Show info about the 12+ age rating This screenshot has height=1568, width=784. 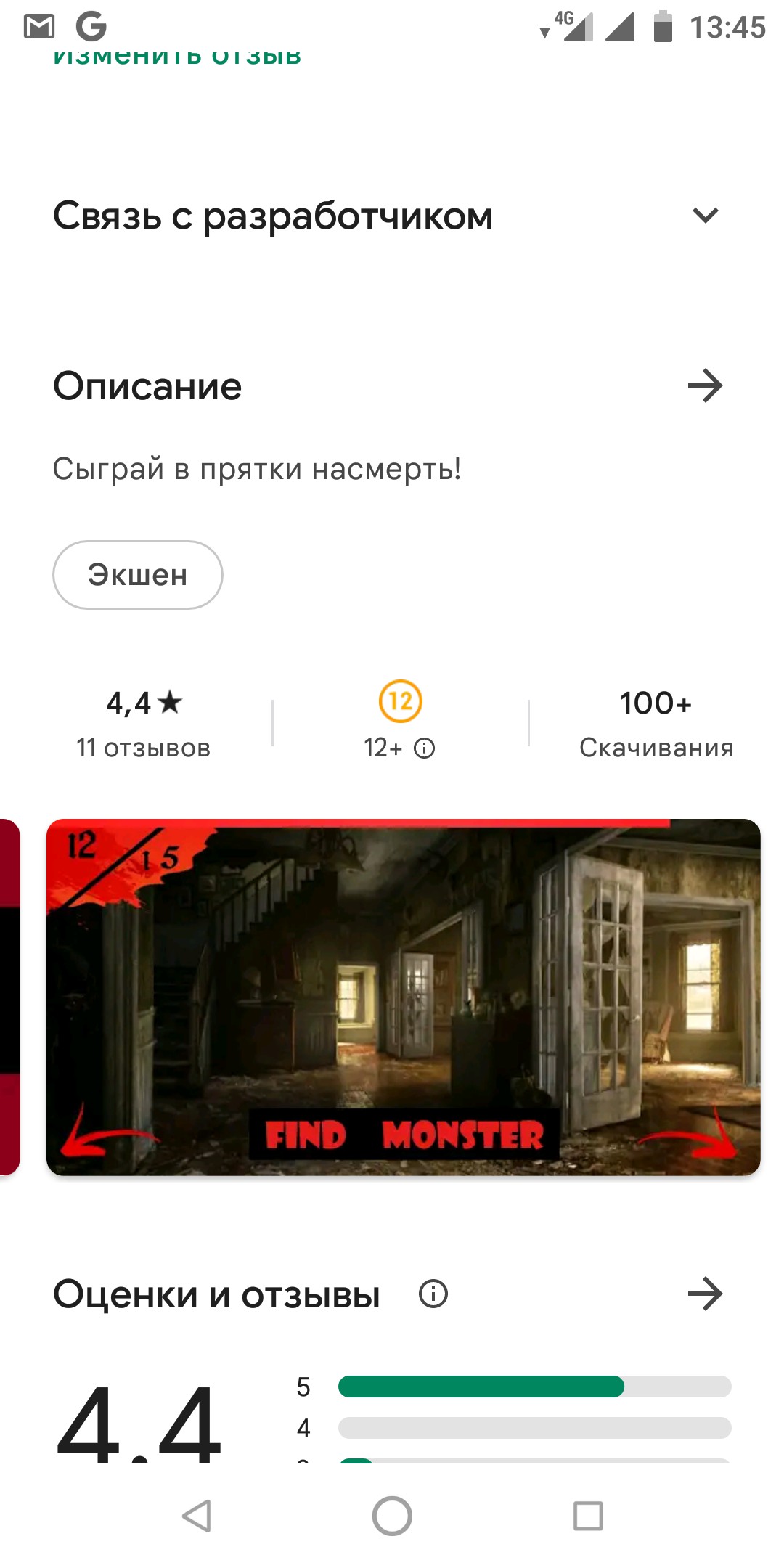(x=424, y=748)
